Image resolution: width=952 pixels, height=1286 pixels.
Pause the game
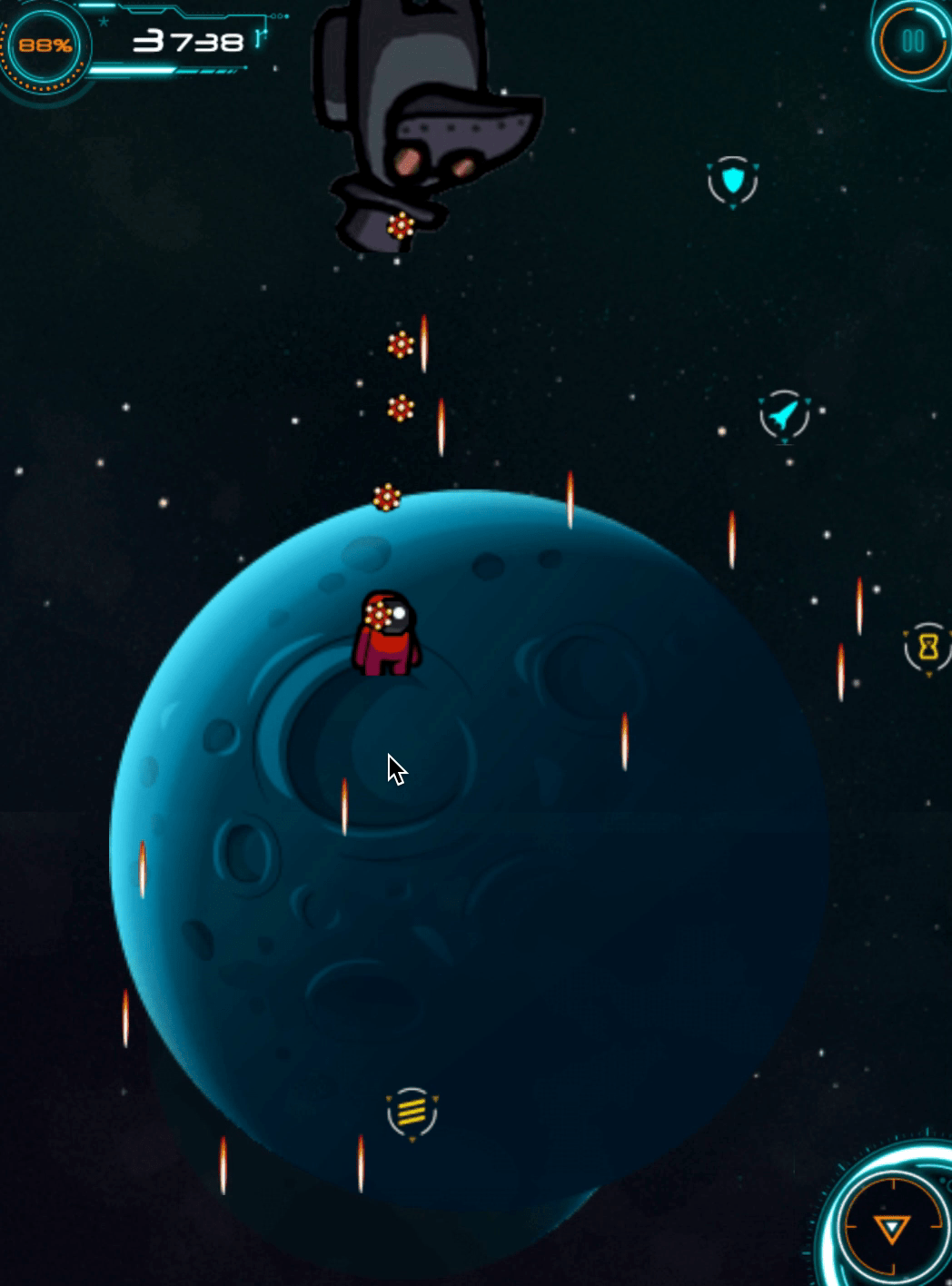[912, 41]
